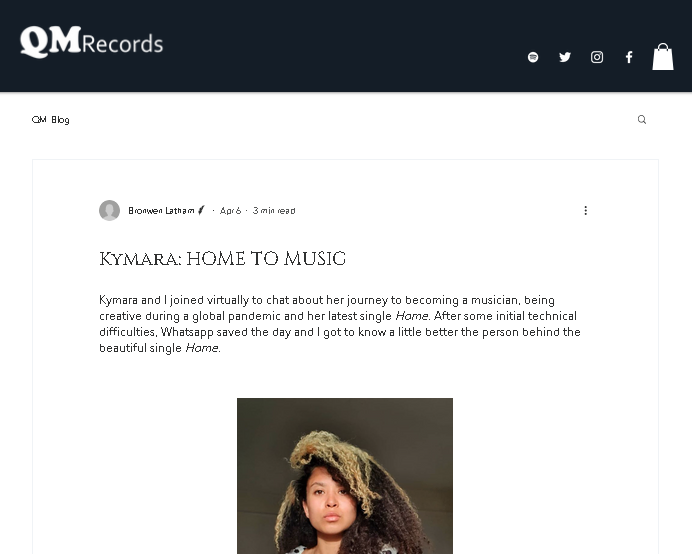Screen dimensions: 692x554
Task: Open the QM Records Spotify page
Action: (x=533, y=57)
